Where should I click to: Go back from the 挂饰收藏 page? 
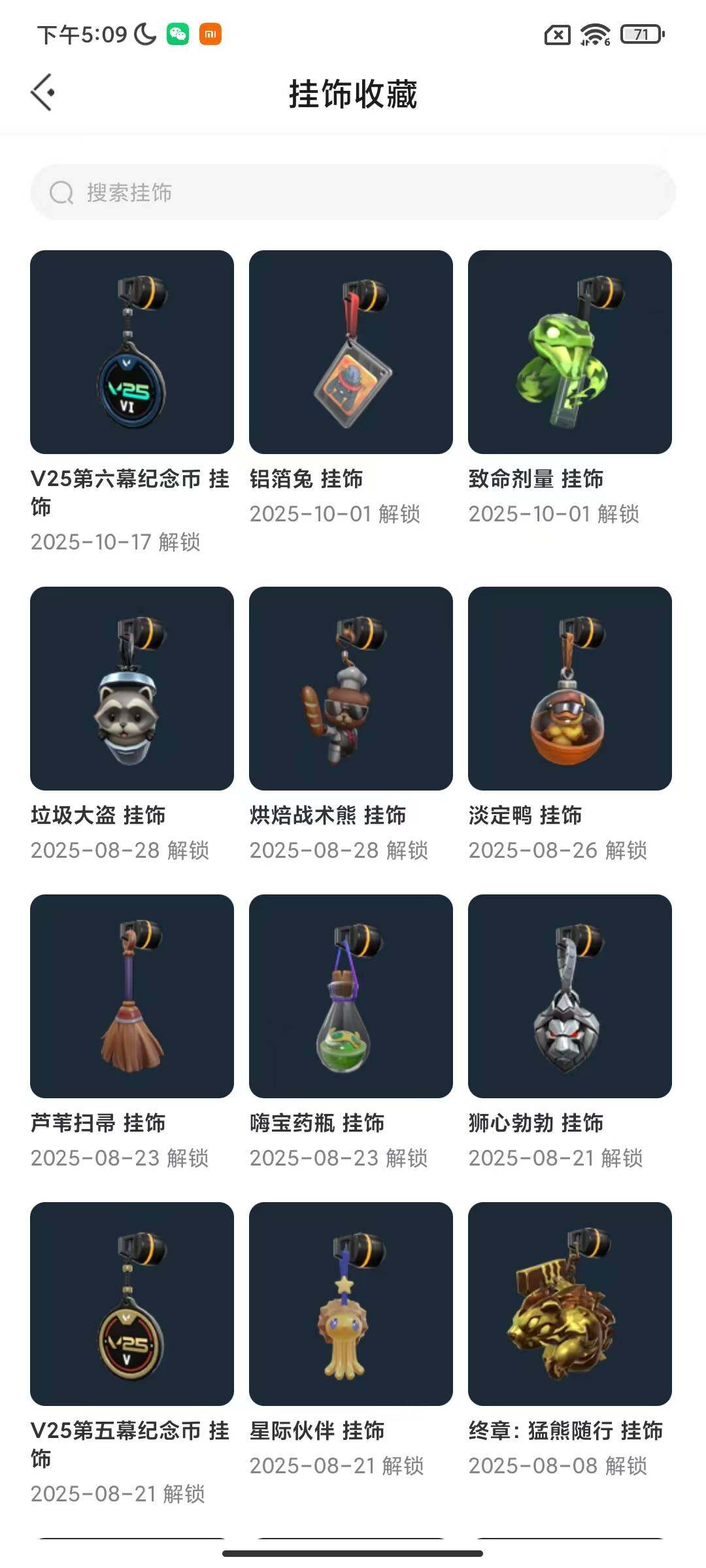[43, 93]
